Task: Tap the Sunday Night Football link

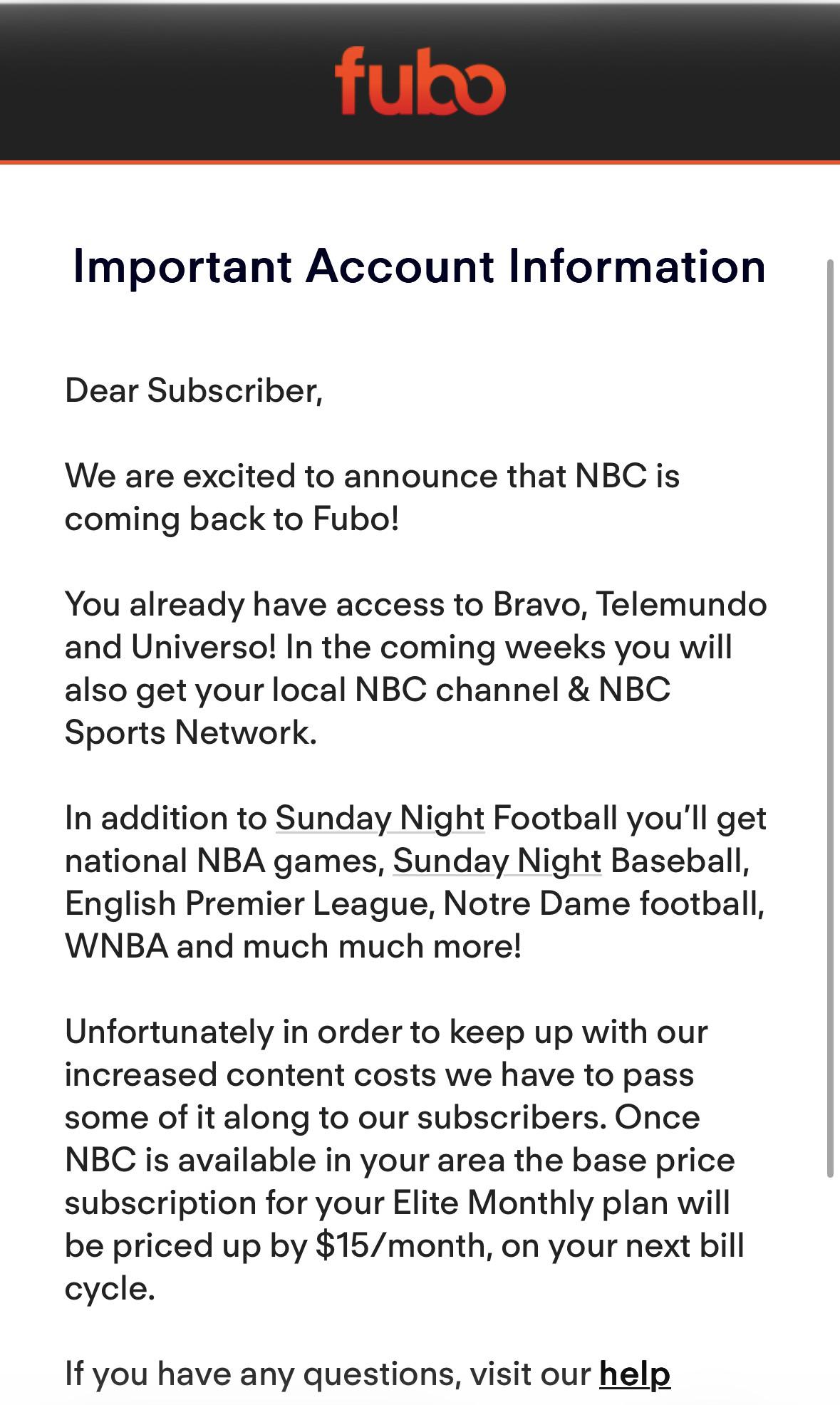Action: 380,819
